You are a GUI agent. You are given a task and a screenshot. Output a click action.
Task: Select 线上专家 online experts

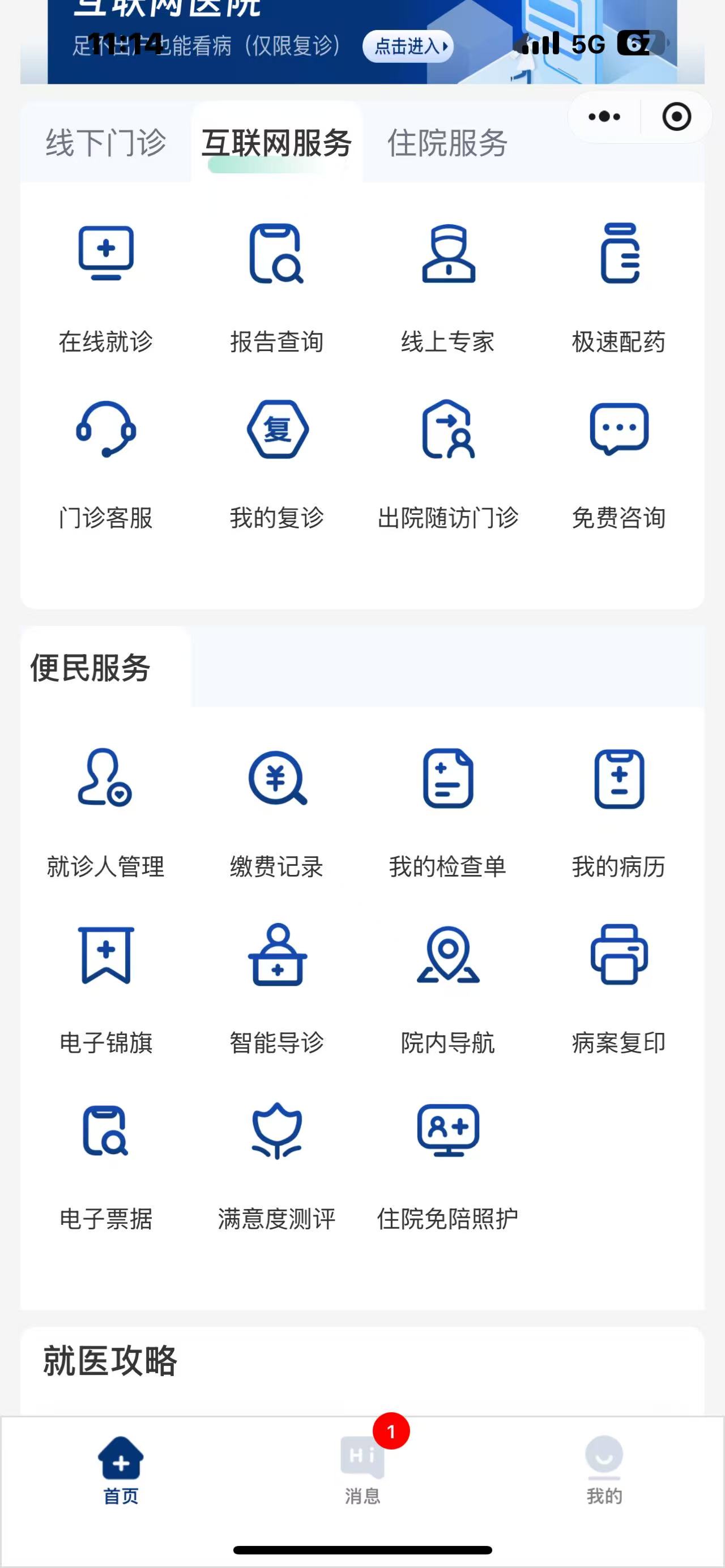point(448,286)
